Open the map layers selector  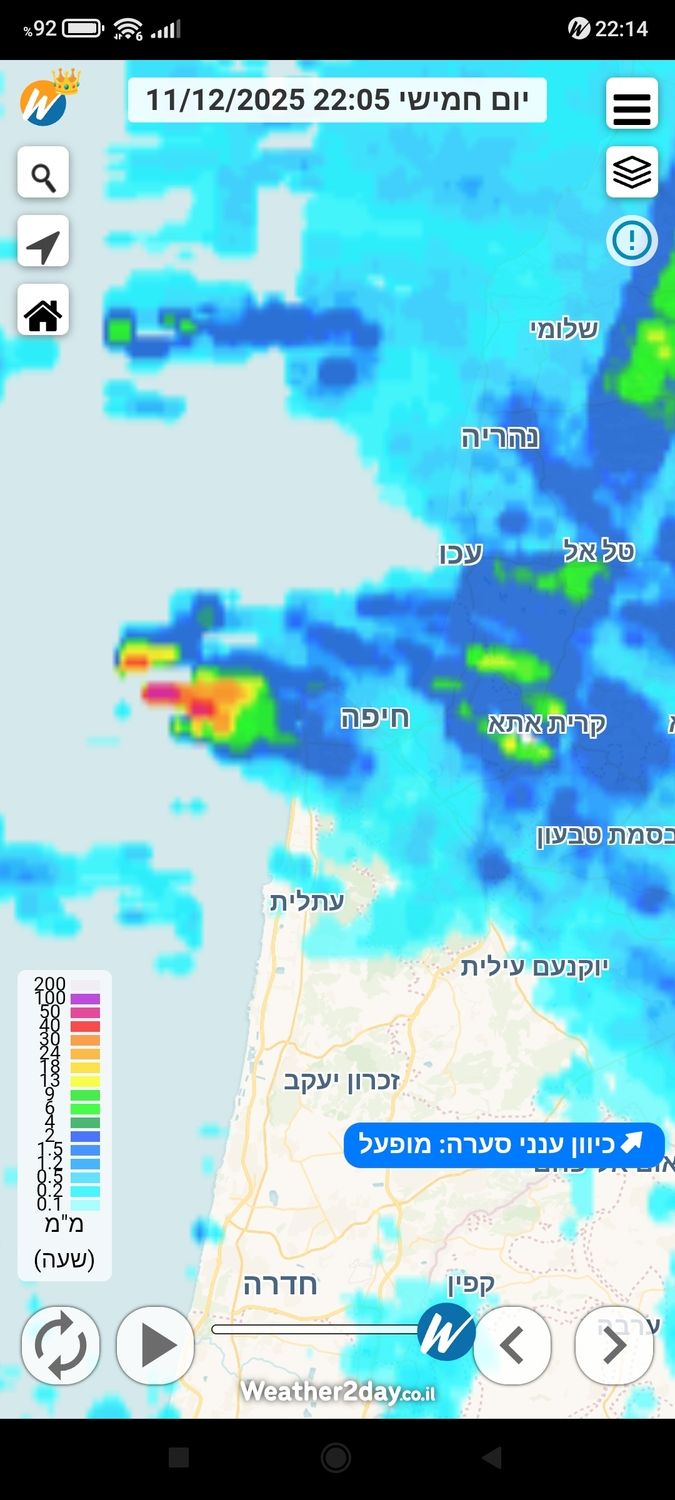tap(631, 172)
